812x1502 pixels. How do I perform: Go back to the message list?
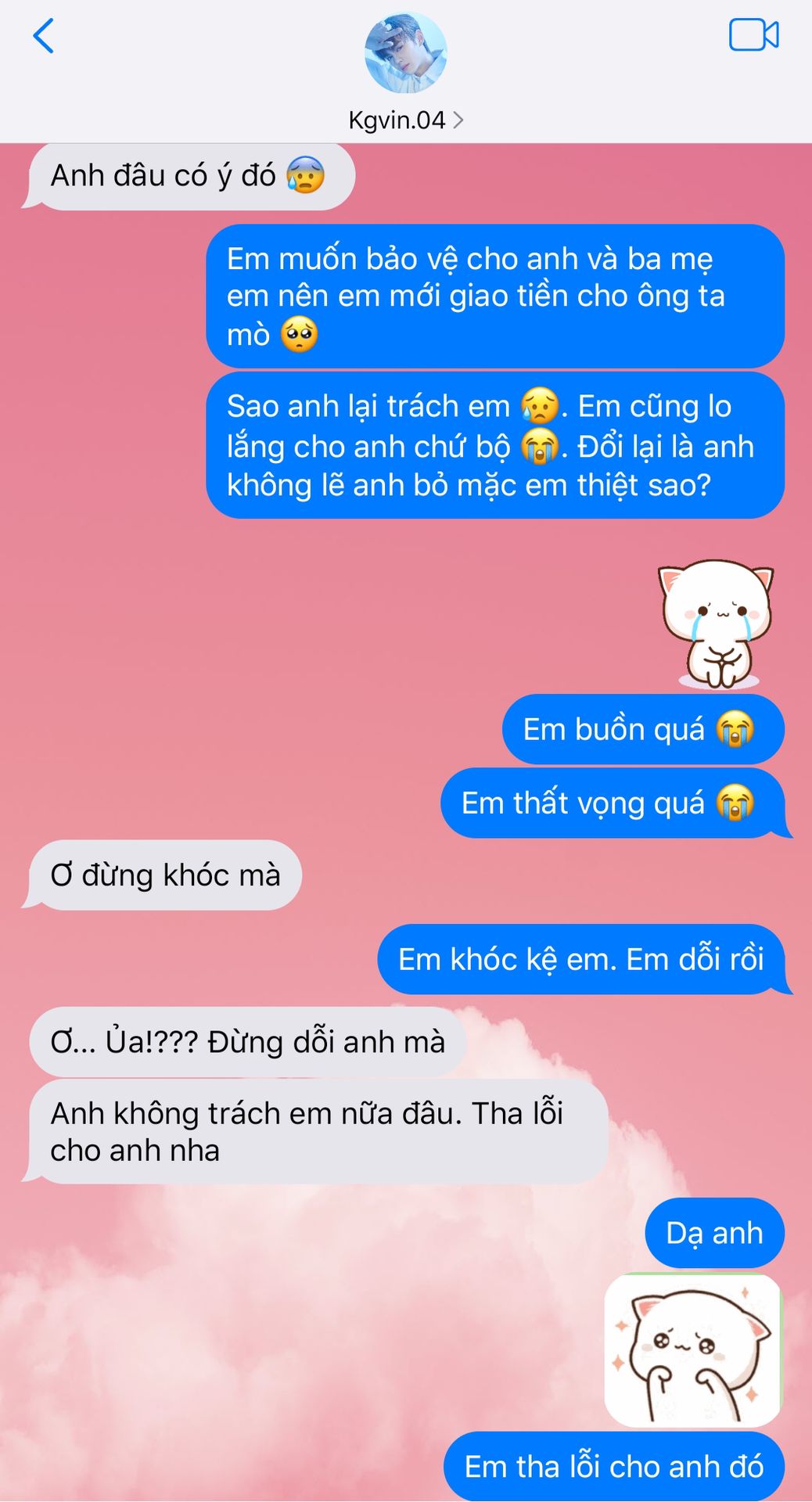tap(43, 36)
